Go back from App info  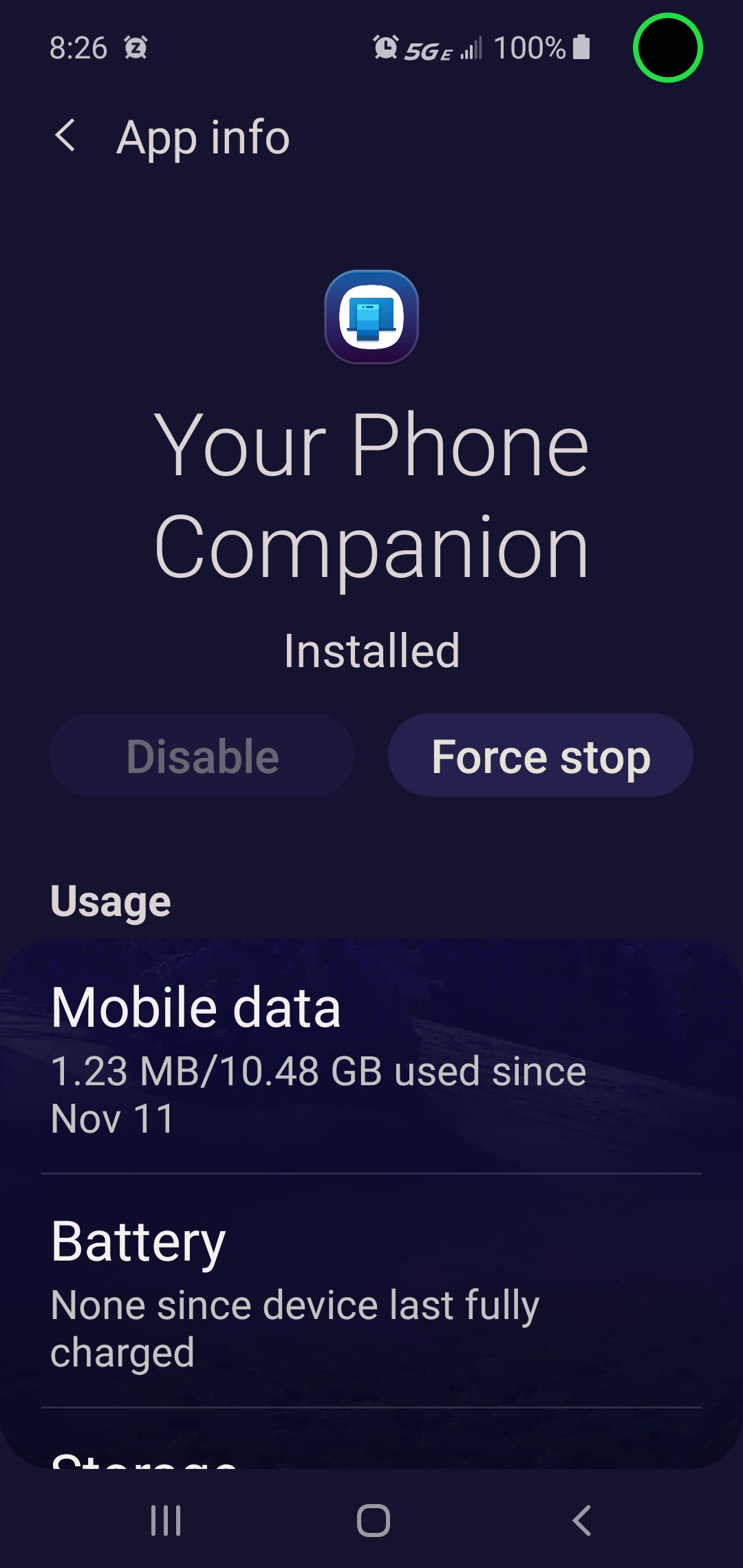click(65, 135)
